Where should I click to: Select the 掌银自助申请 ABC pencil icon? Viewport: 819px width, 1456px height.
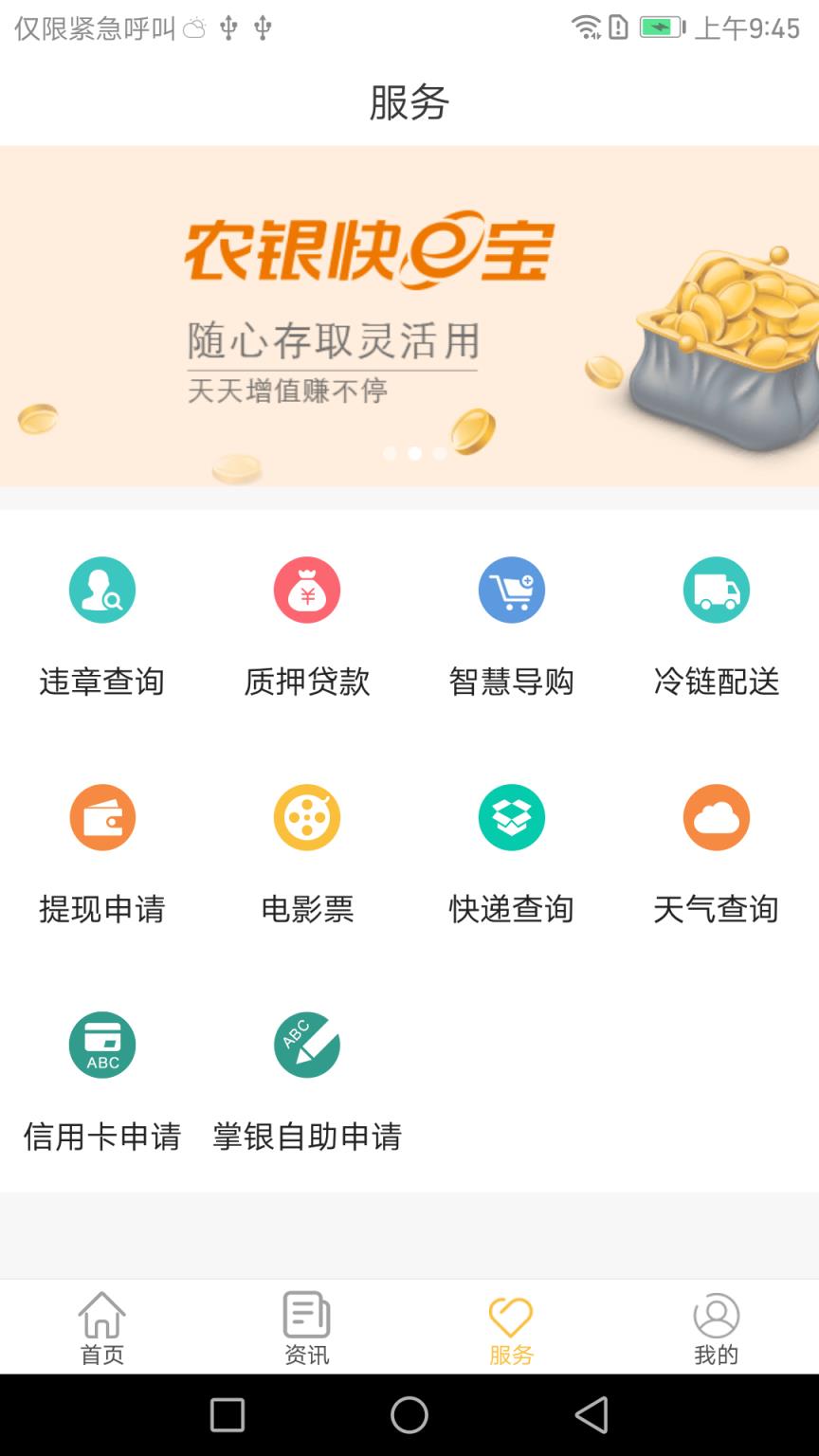[x=307, y=1045]
